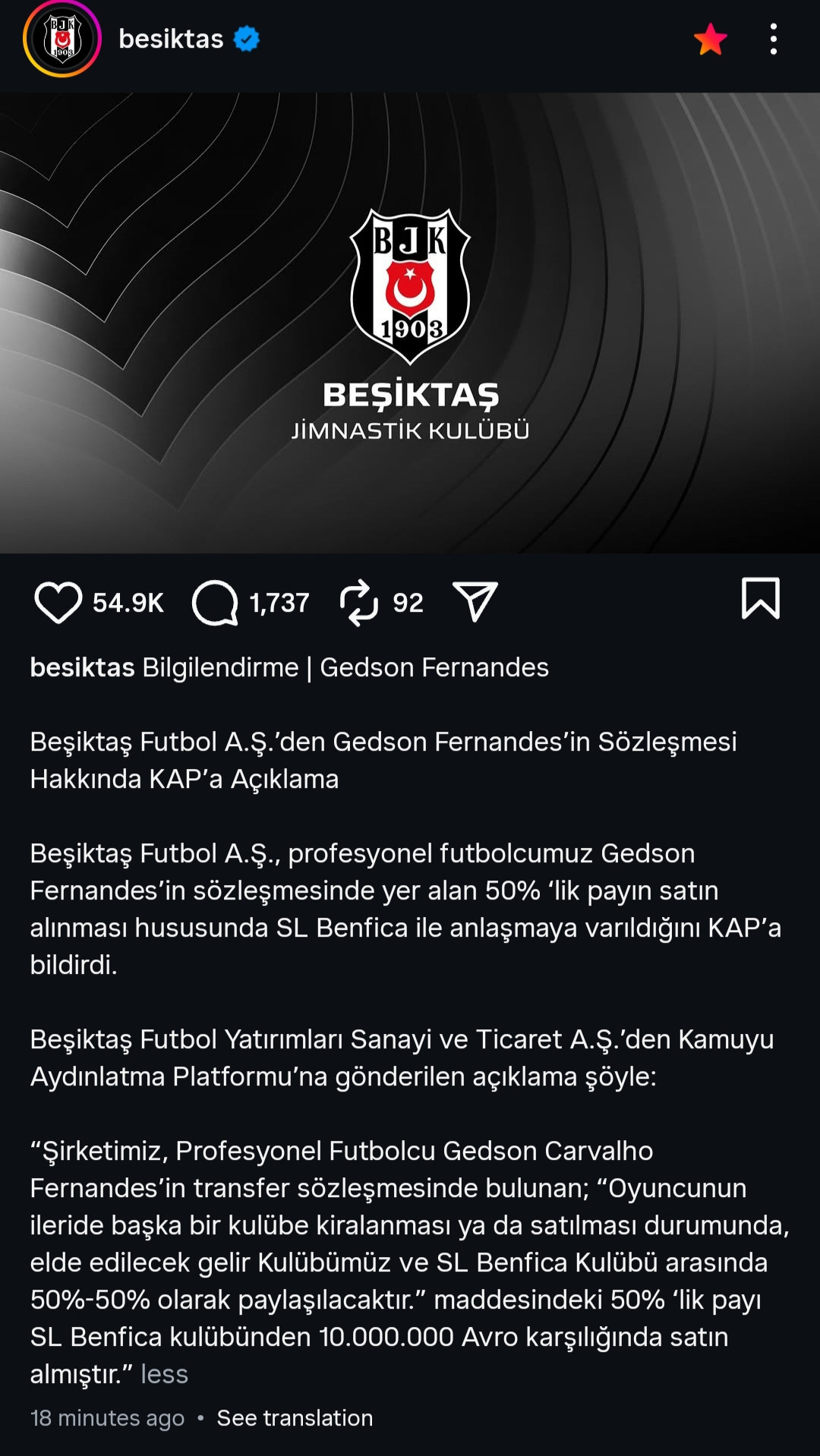
Task: Open besiktas profile picture story
Action: (x=62, y=39)
